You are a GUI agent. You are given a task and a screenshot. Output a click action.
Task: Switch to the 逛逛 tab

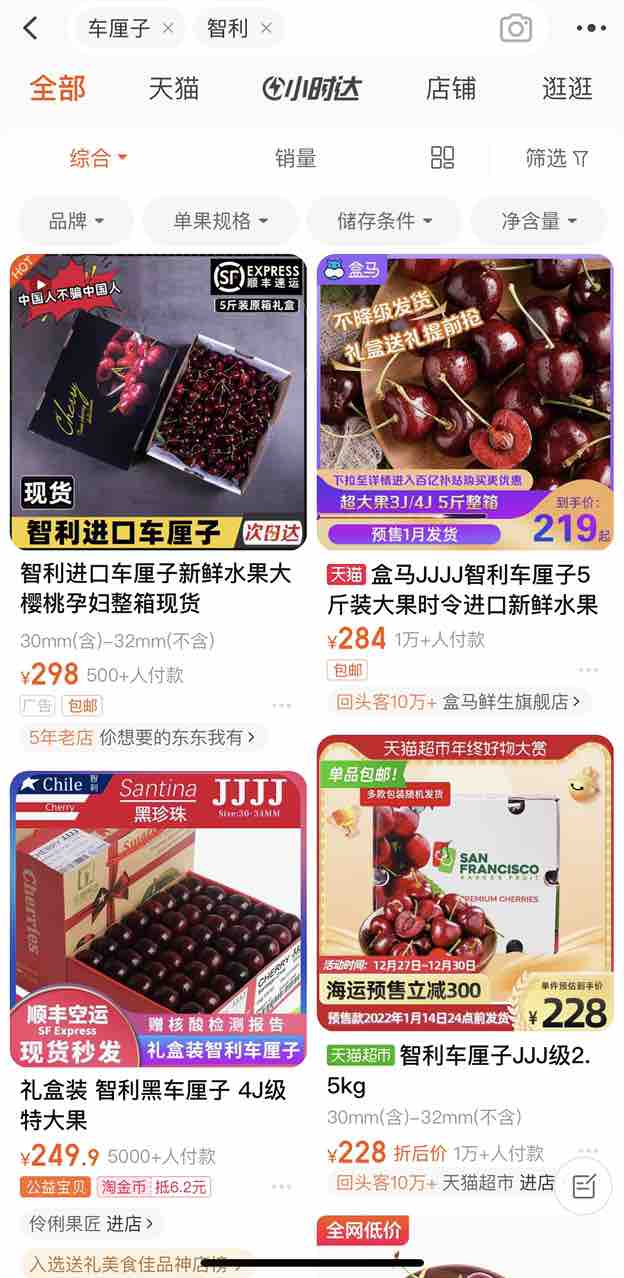(x=567, y=88)
